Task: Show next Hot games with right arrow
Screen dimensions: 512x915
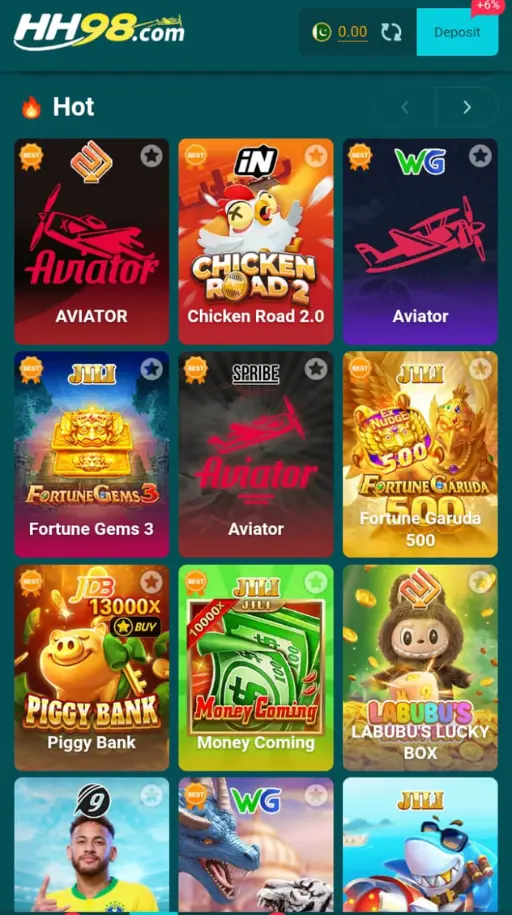Action: (x=466, y=107)
